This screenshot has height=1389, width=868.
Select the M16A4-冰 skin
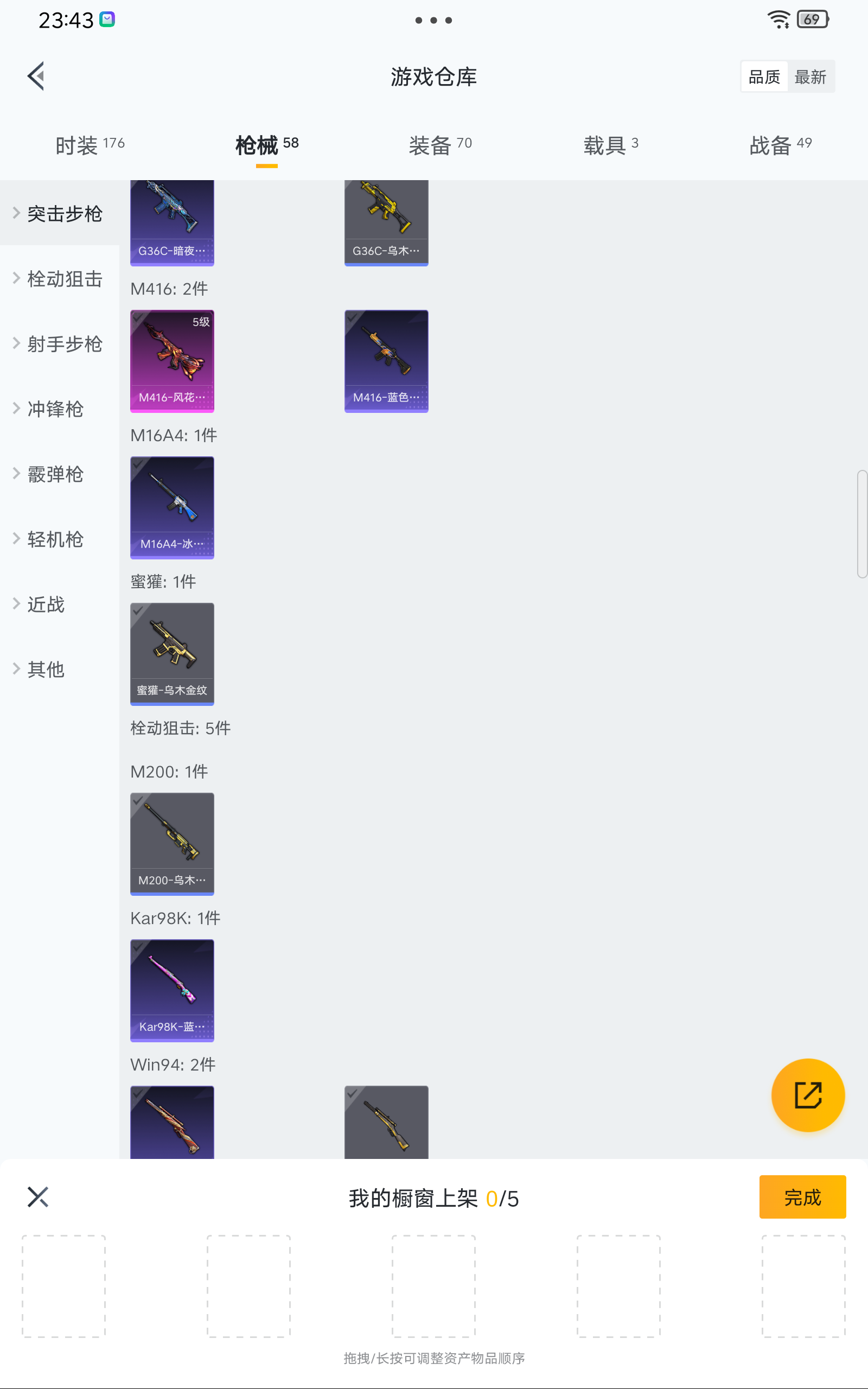pyautogui.click(x=172, y=507)
